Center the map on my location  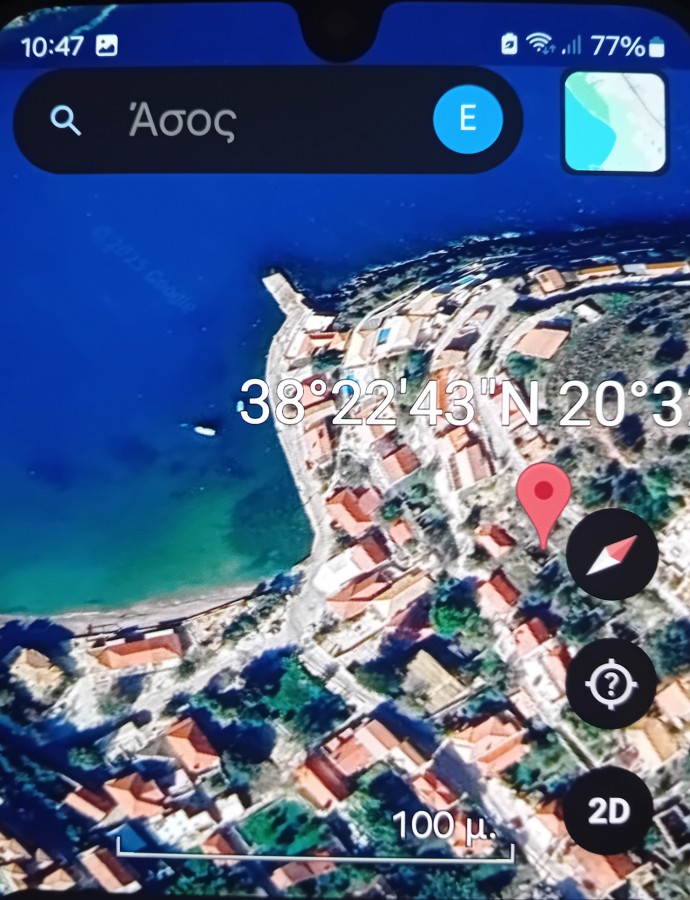pyautogui.click(x=611, y=684)
